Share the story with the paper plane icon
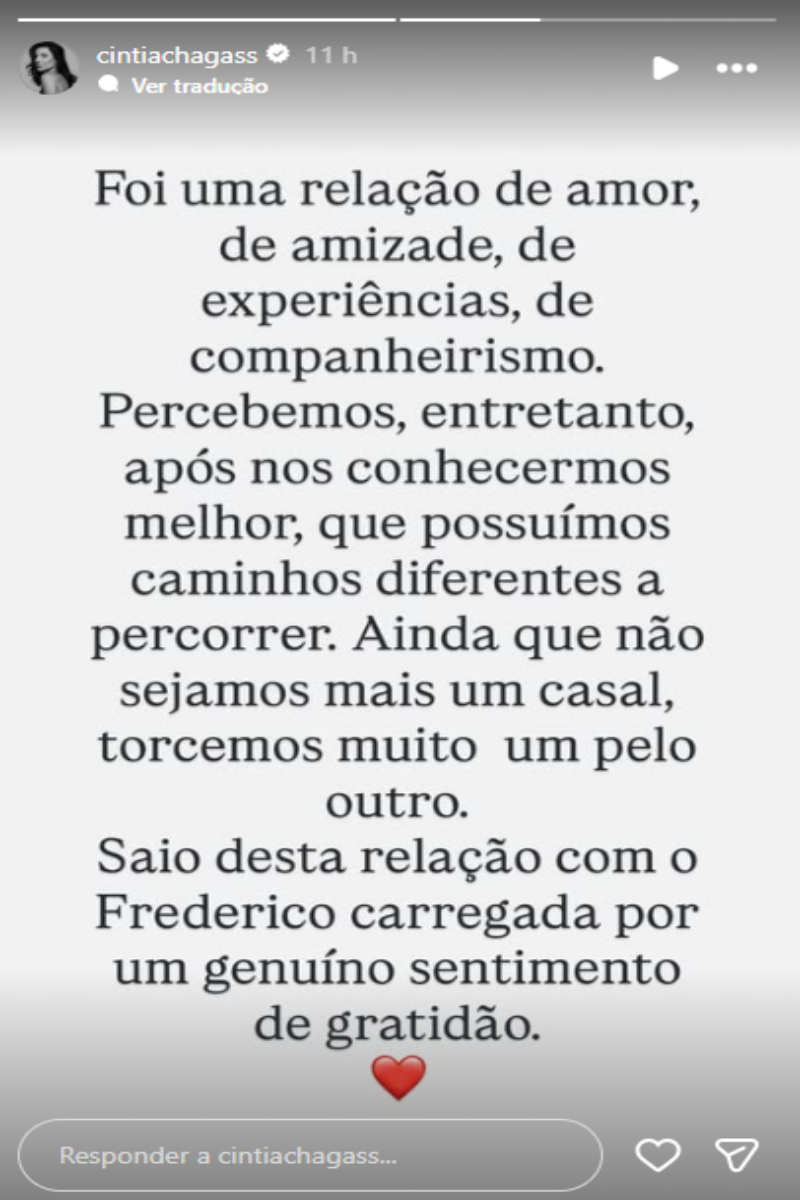The width and height of the screenshot is (800, 1200). tap(736, 1155)
